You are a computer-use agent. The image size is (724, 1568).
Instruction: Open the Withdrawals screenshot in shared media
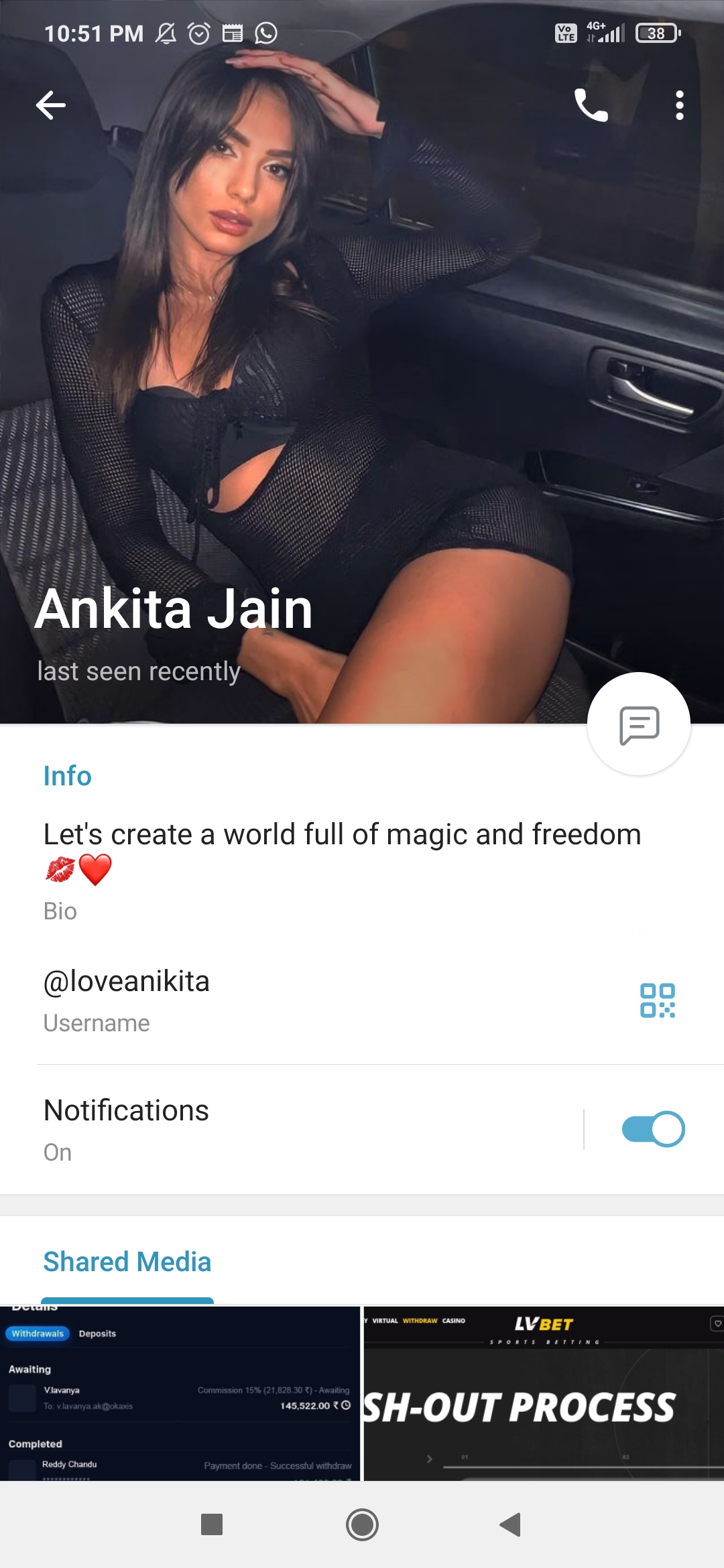point(180,1394)
